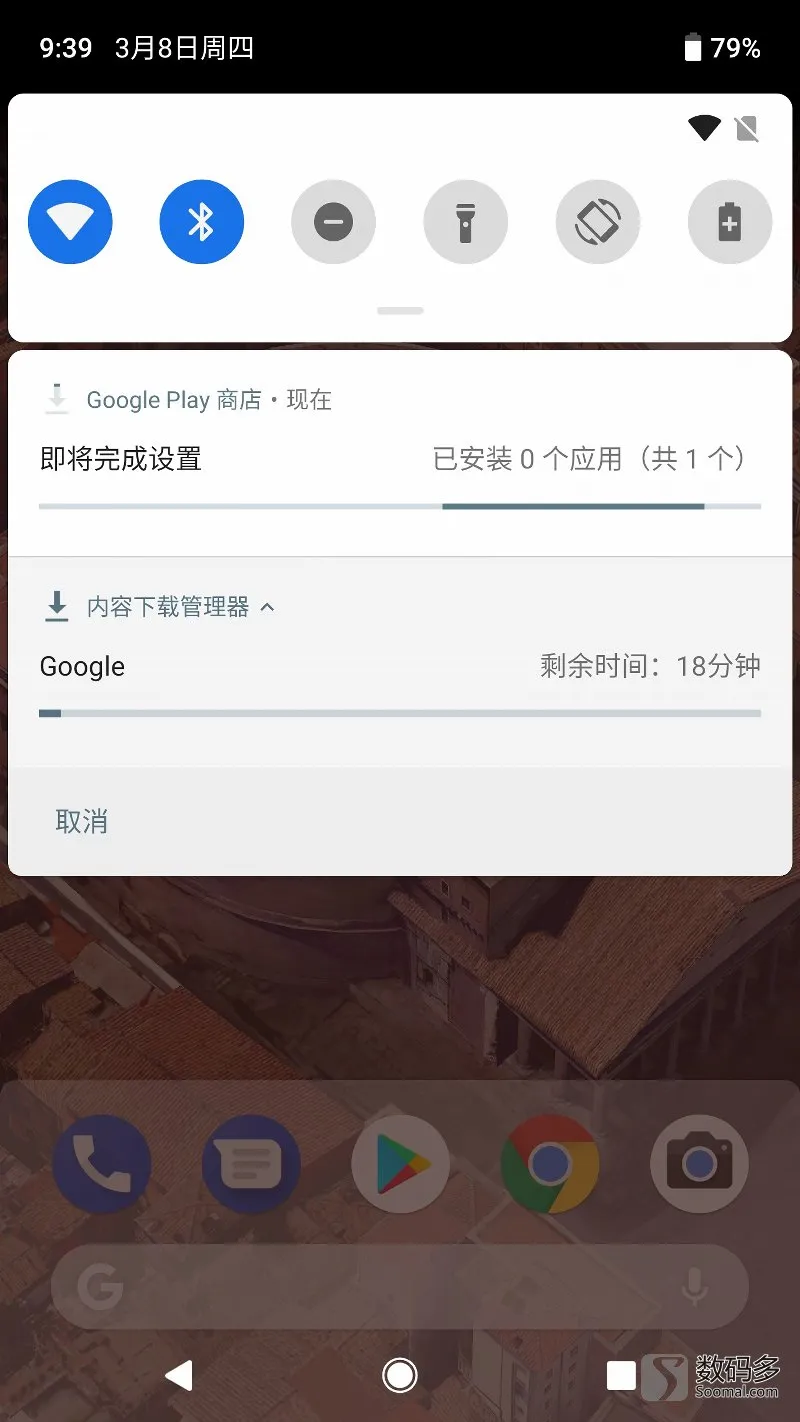The image size is (800, 1422).
Task: Toggle the auto-rotate tile
Action: 598,222
